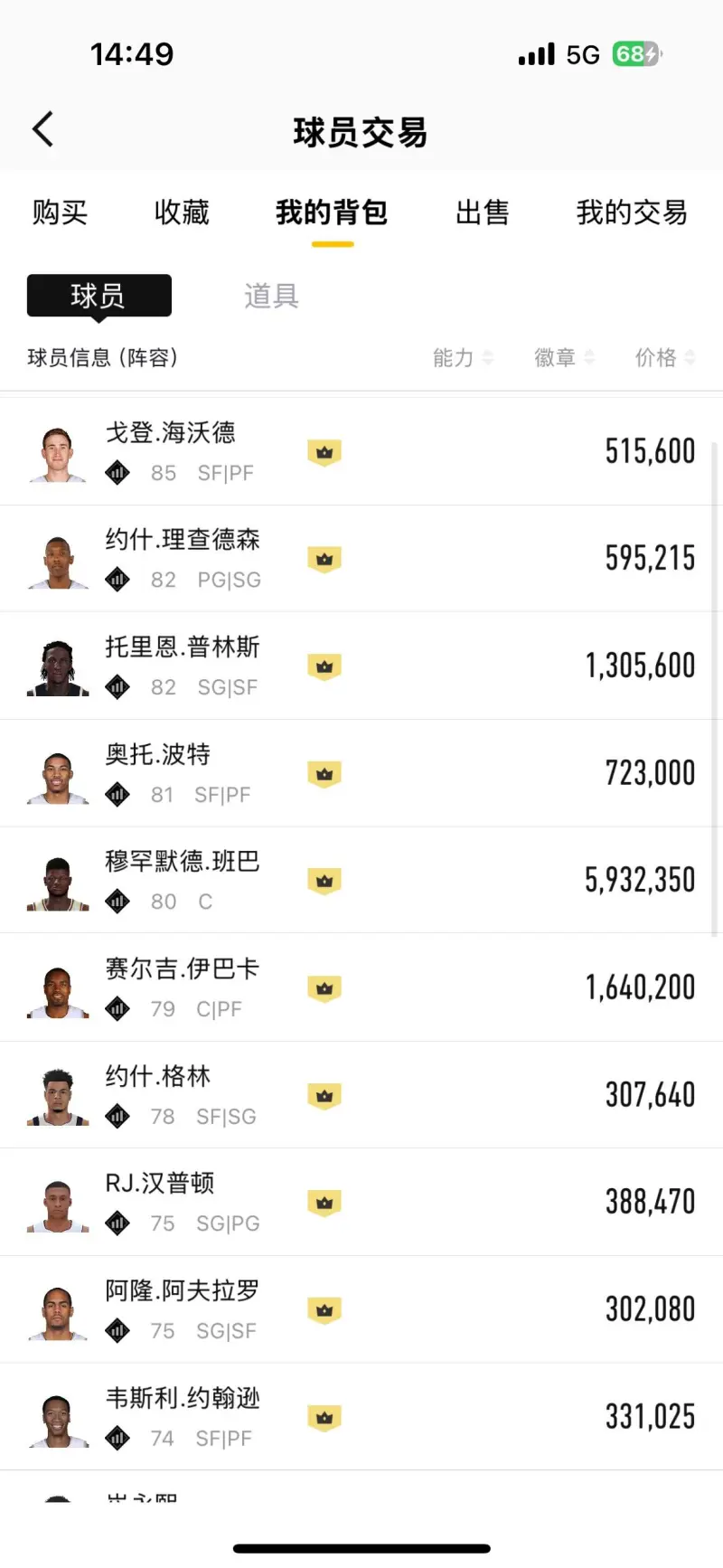723x1568 pixels.
Task: Switch to the 道具 segment
Action: pos(271,296)
